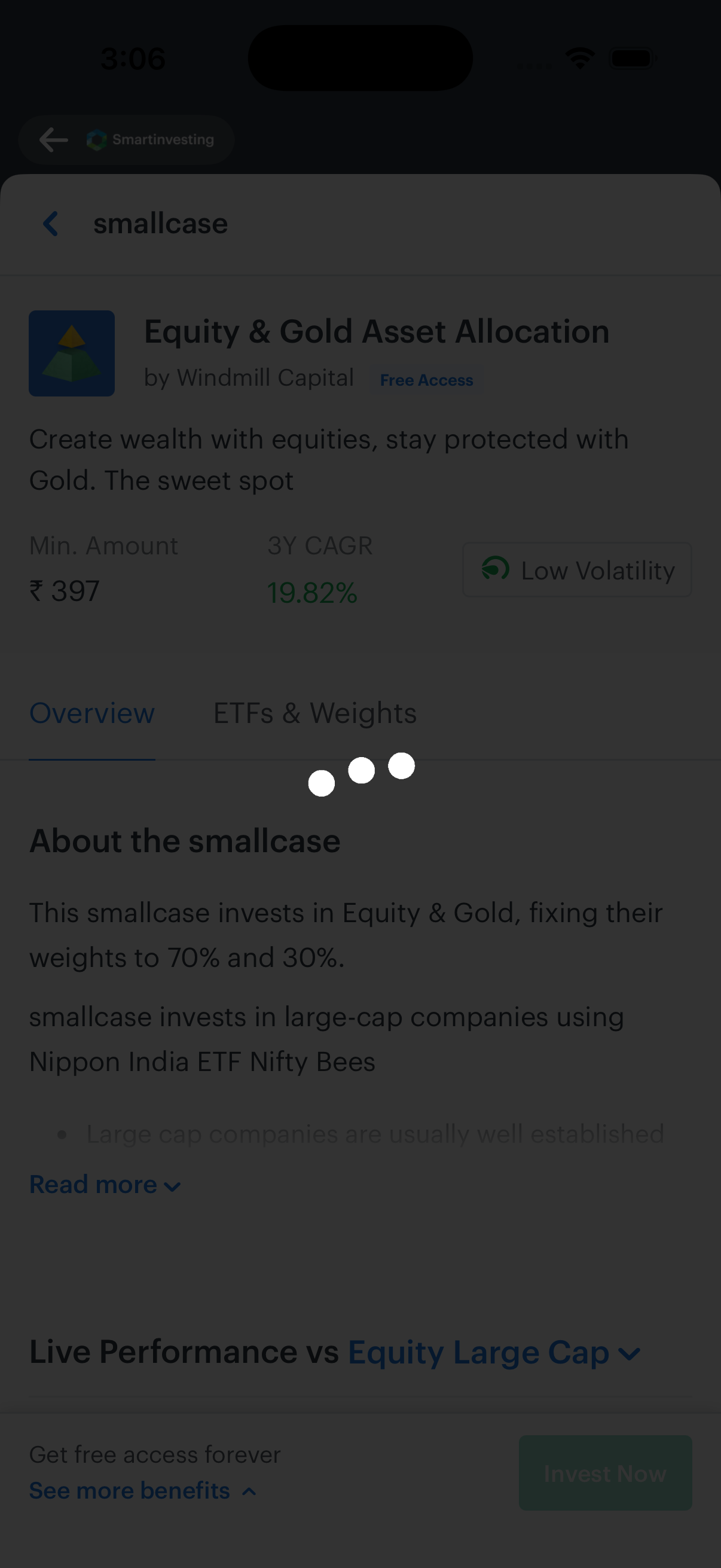Toggle Low Volatility filter badge
Screen dimensions: 721x1568
pyautogui.click(x=577, y=570)
